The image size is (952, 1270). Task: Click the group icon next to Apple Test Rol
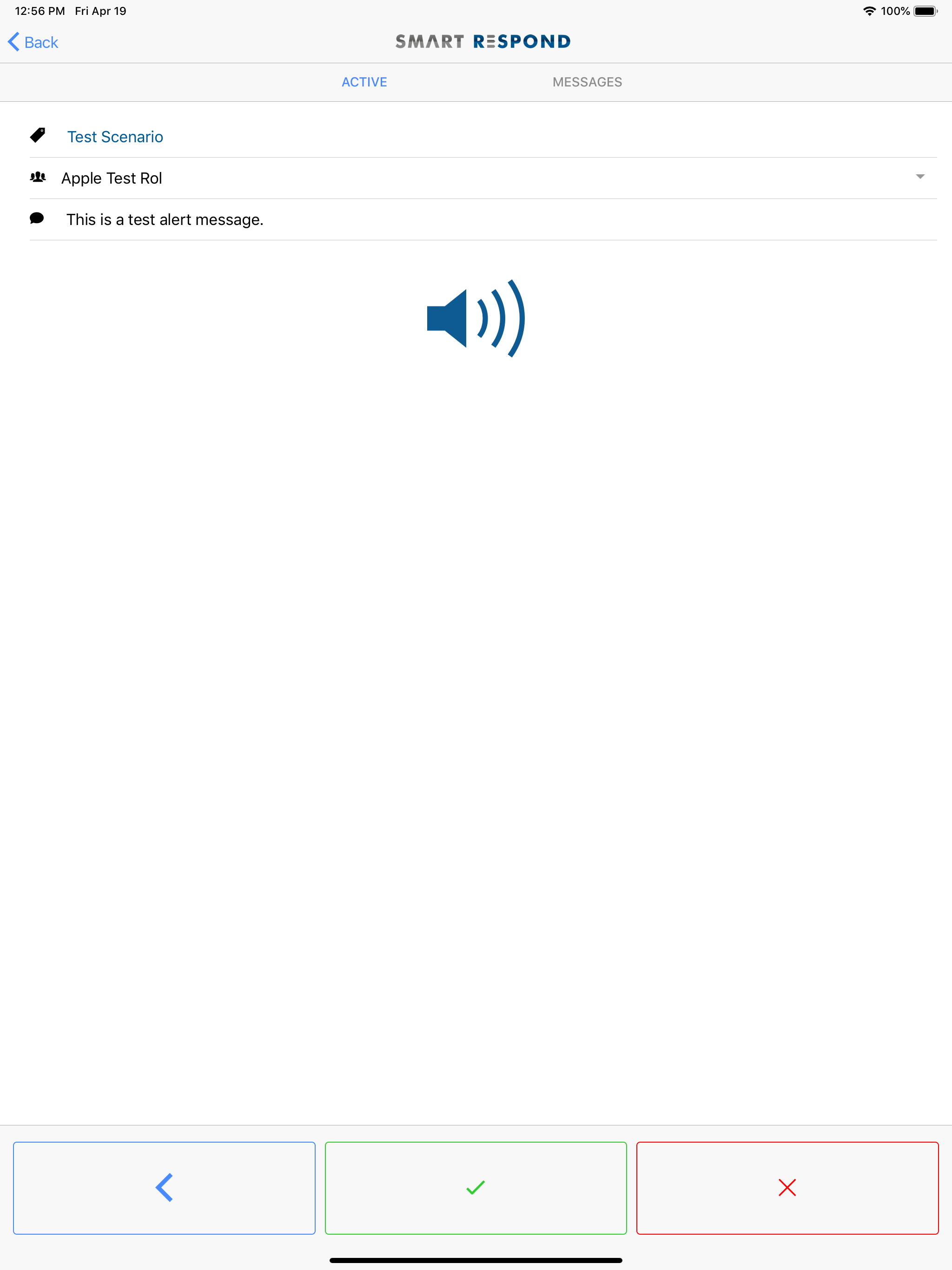click(37, 178)
